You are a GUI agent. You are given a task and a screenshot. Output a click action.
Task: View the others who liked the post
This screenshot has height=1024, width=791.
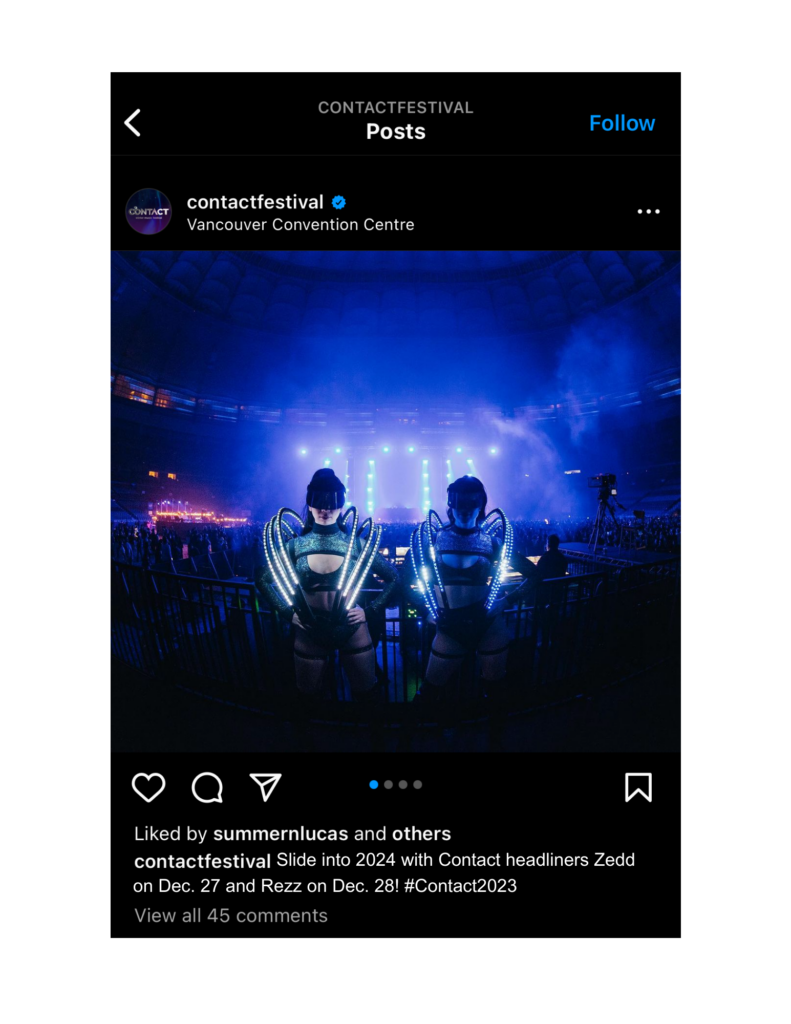(421, 834)
